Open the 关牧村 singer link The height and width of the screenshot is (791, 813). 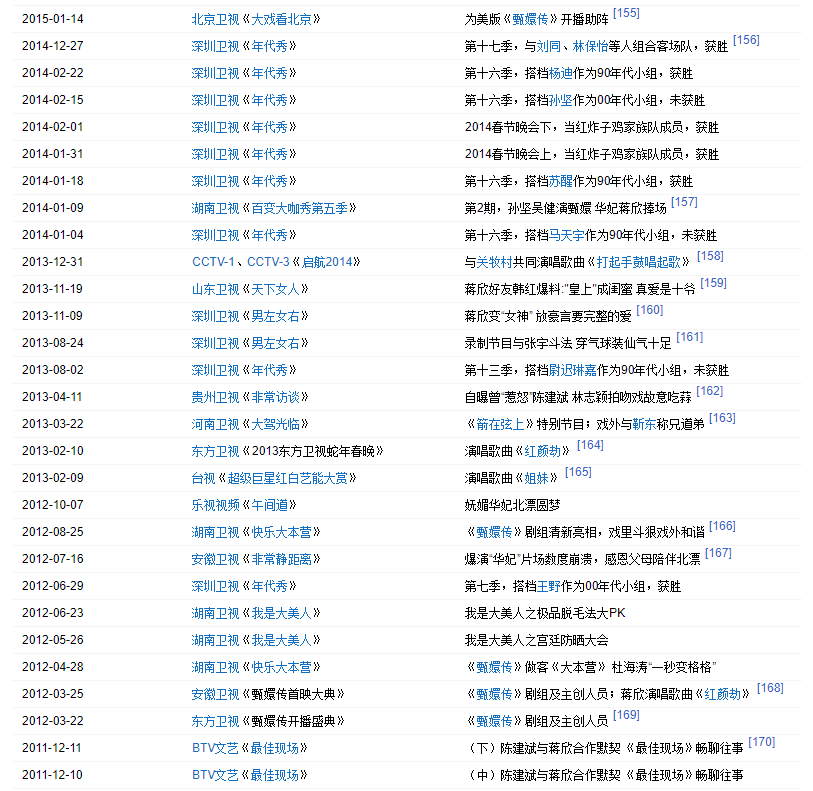494,263
